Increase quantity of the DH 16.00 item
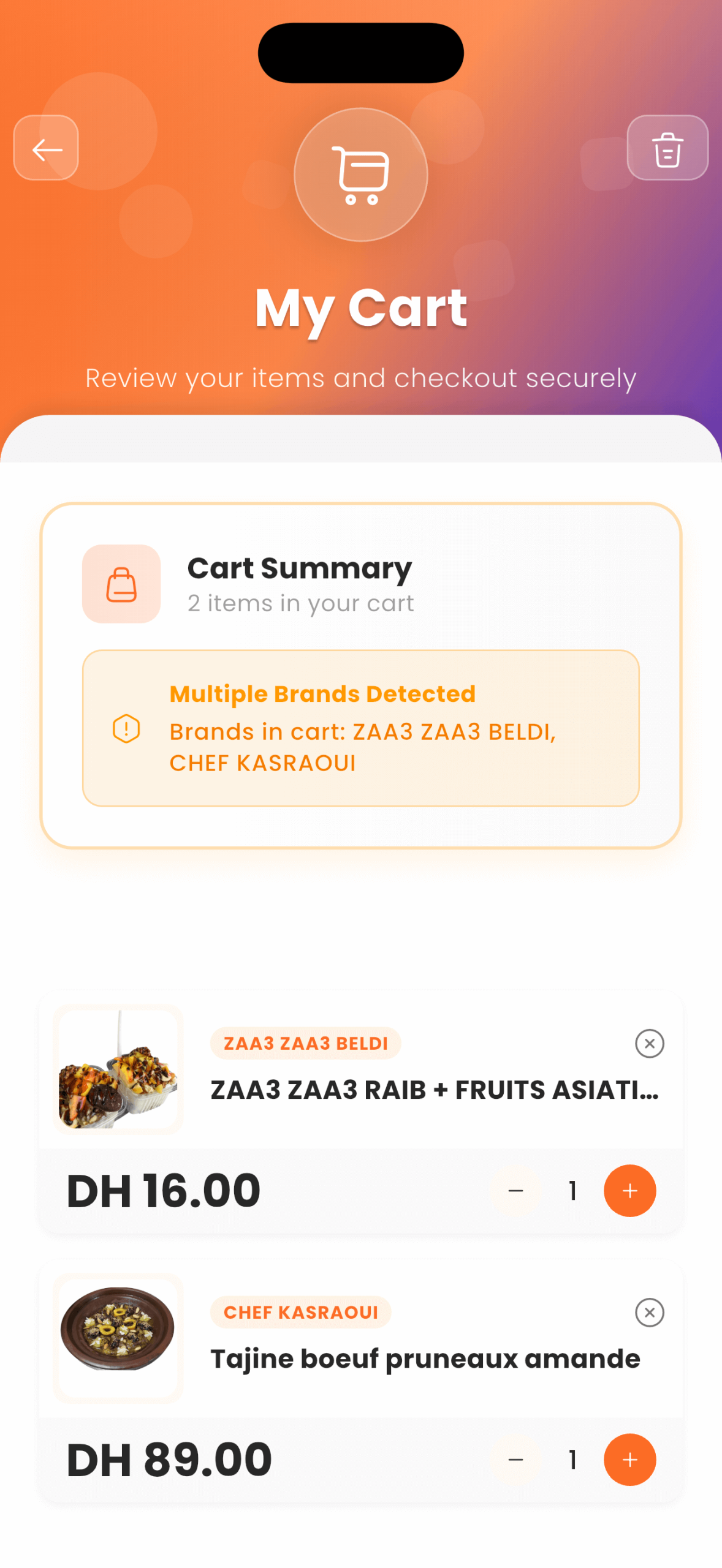 [x=629, y=1190]
